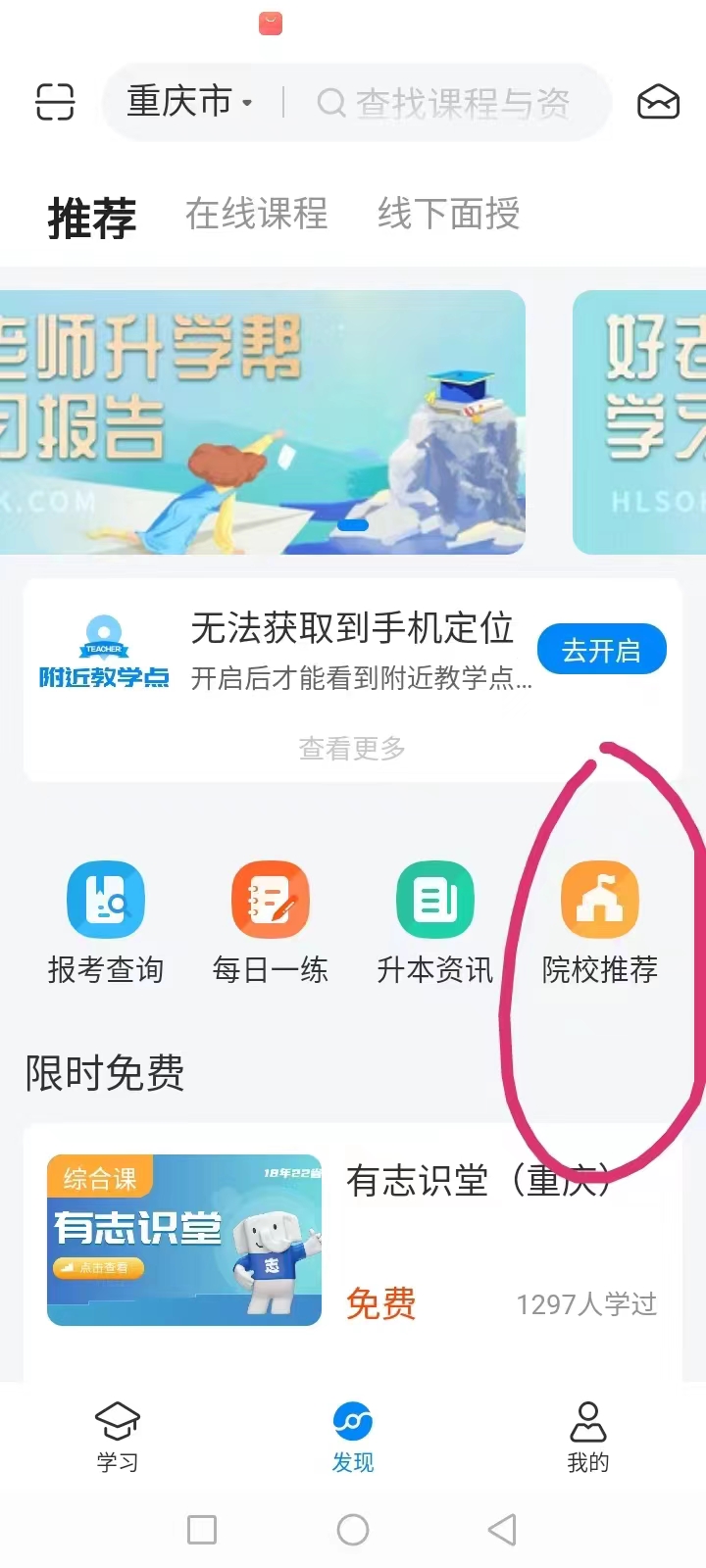Tap 查看更多 under nearby teaching points
706x1568 pixels.
(x=352, y=749)
